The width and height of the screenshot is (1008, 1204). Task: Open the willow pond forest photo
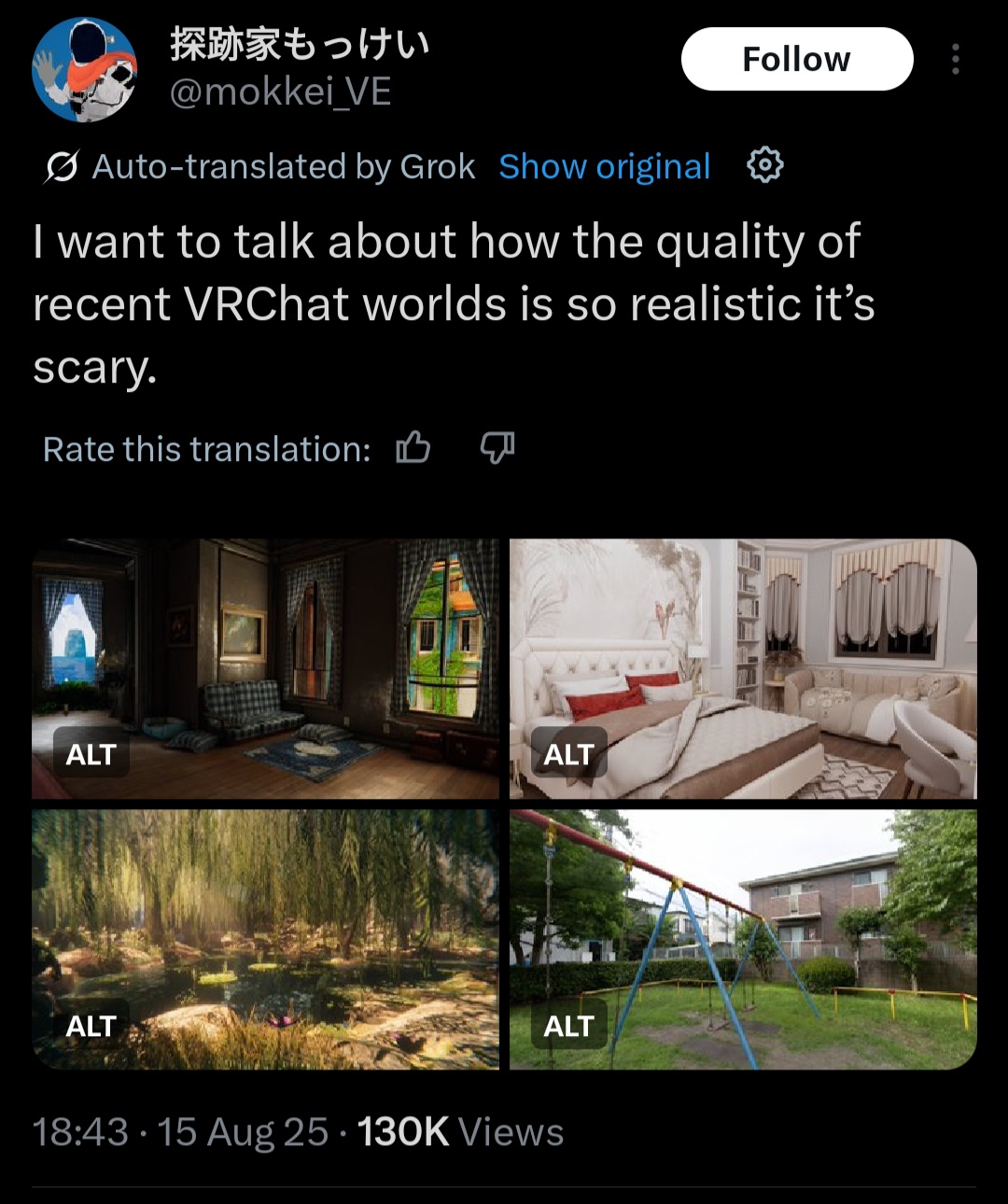266,924
